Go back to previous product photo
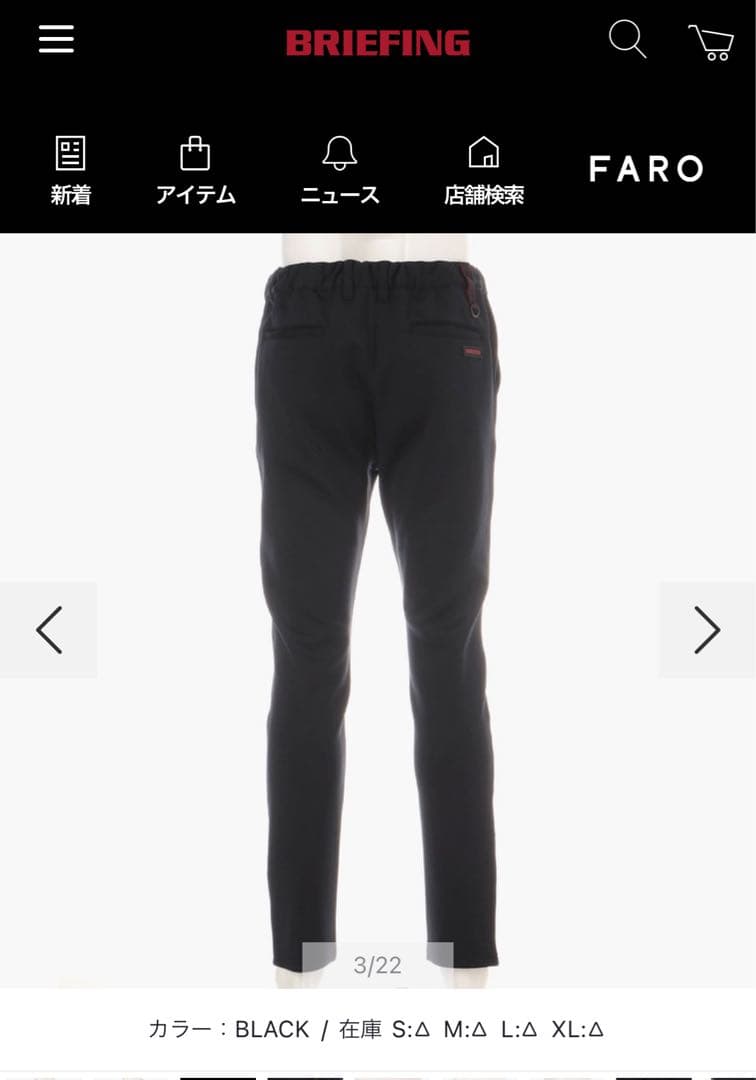756x1080 pixels. tap(47, 630)
